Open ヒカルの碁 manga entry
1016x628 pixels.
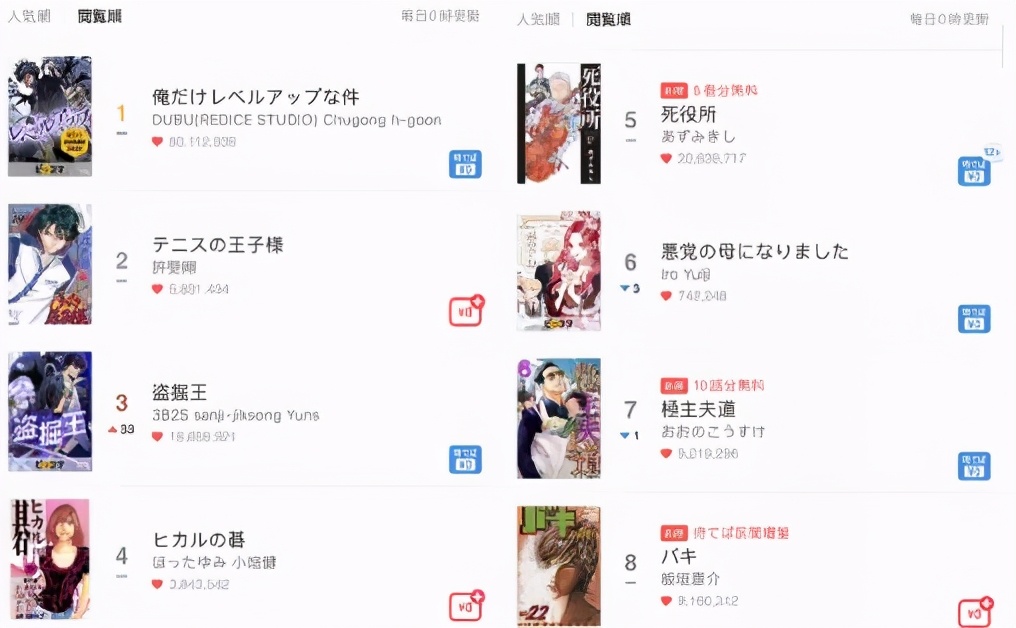198,540
